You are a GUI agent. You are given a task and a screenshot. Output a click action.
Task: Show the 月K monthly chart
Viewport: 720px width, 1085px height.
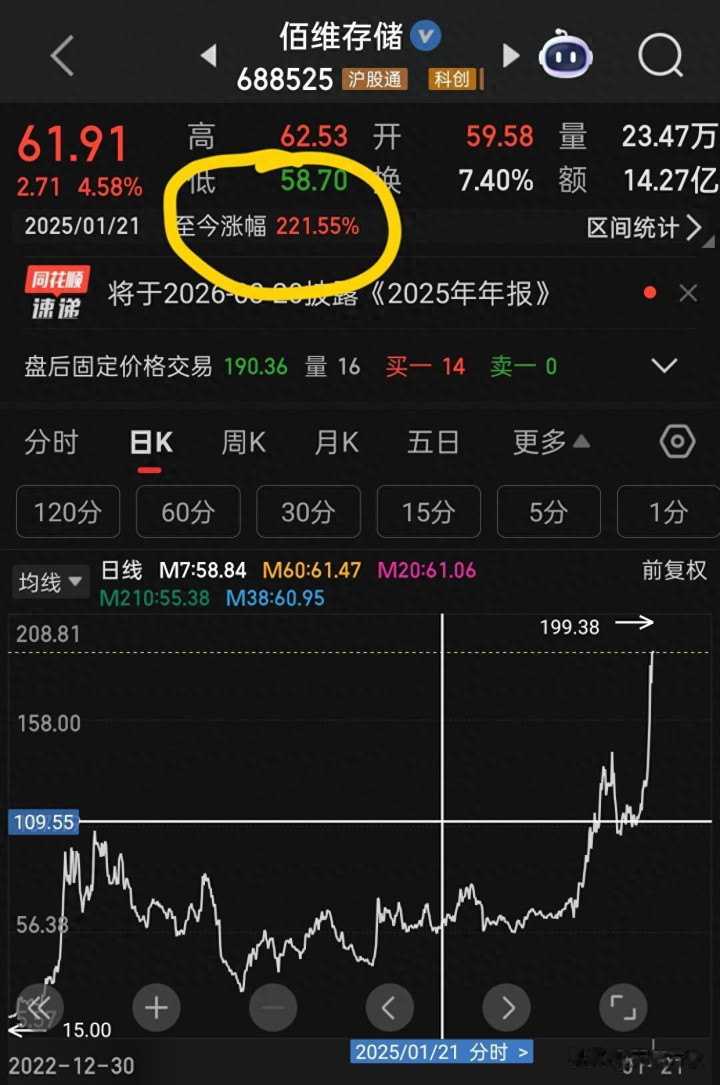click(x=336, y=442)
